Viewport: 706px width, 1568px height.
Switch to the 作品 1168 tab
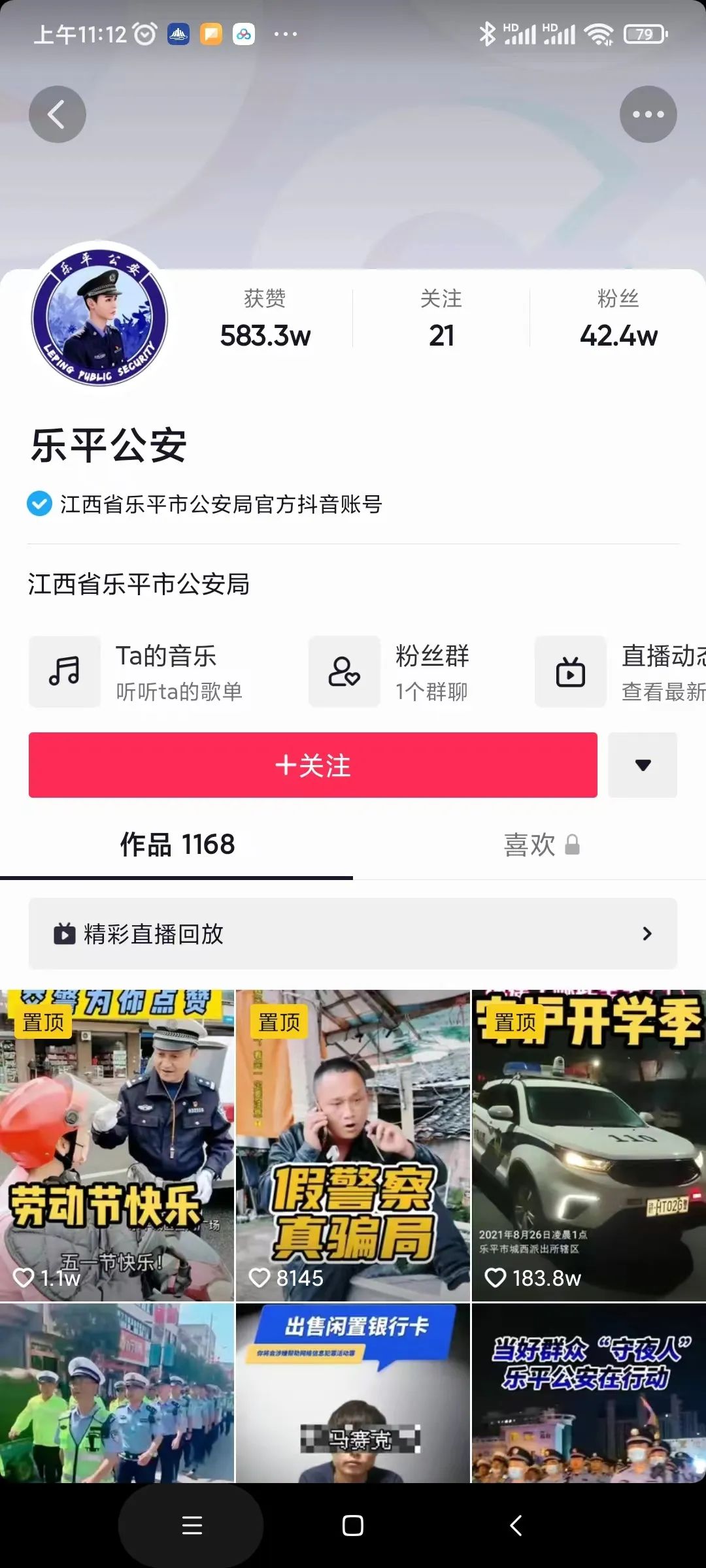tap(176, 845)
